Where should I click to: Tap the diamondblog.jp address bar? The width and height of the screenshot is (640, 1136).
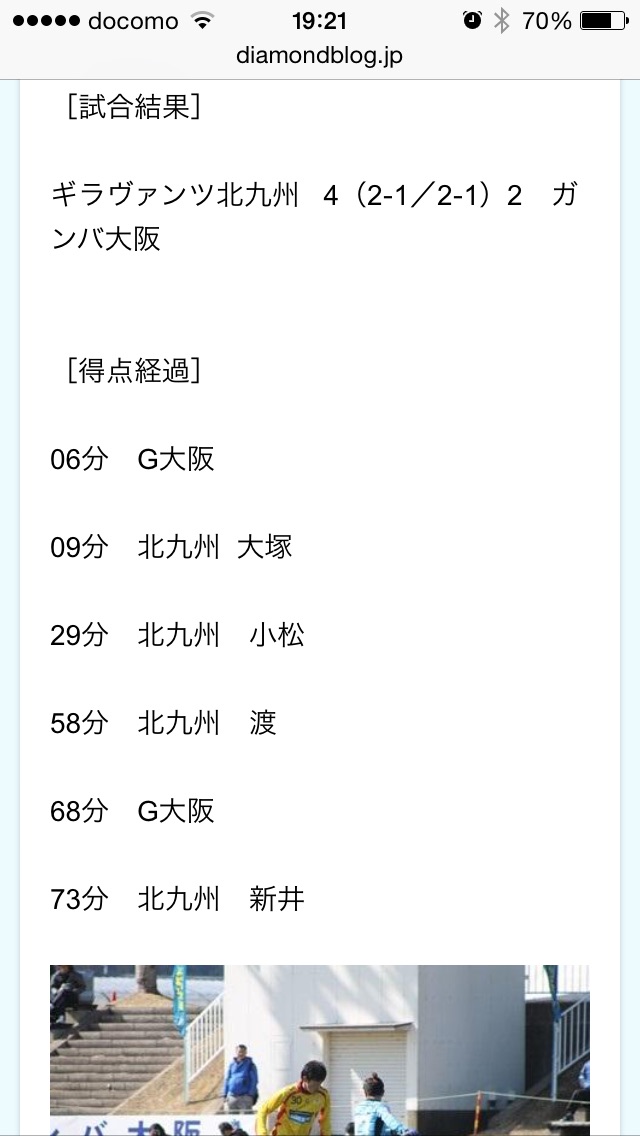click(319, 57)
